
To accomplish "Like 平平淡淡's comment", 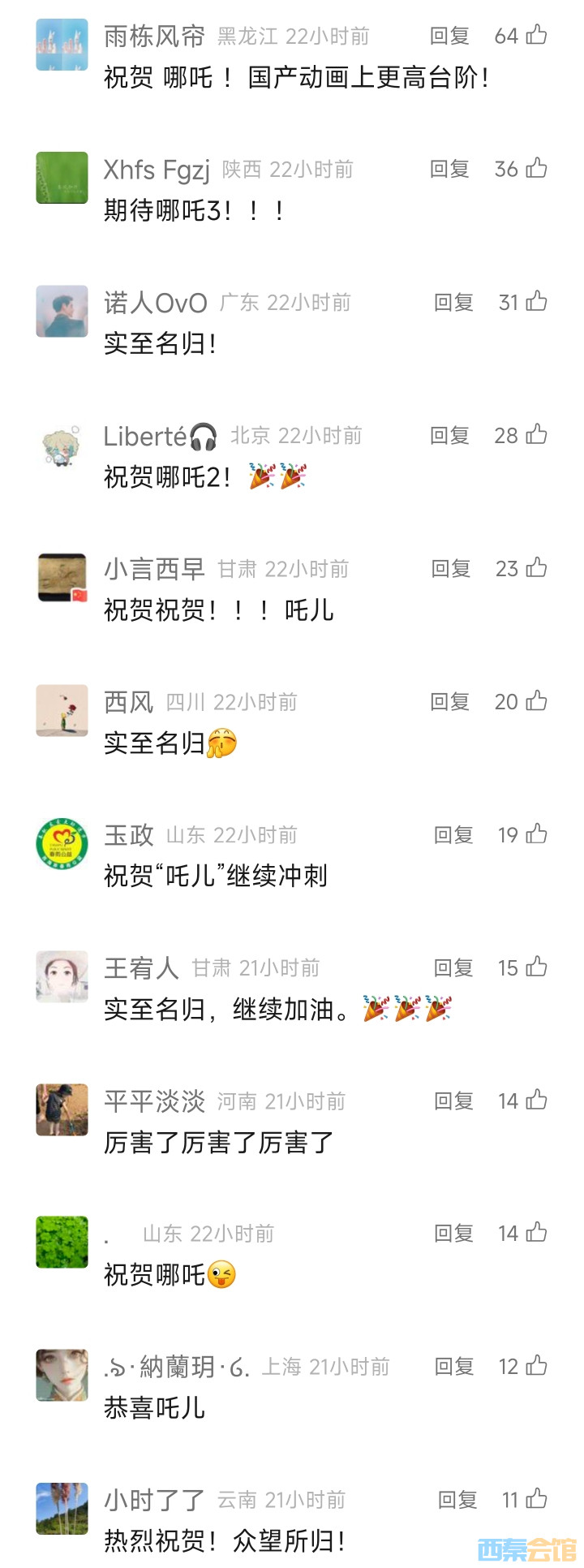I will pyautogui.click(x=536, y=1100).
